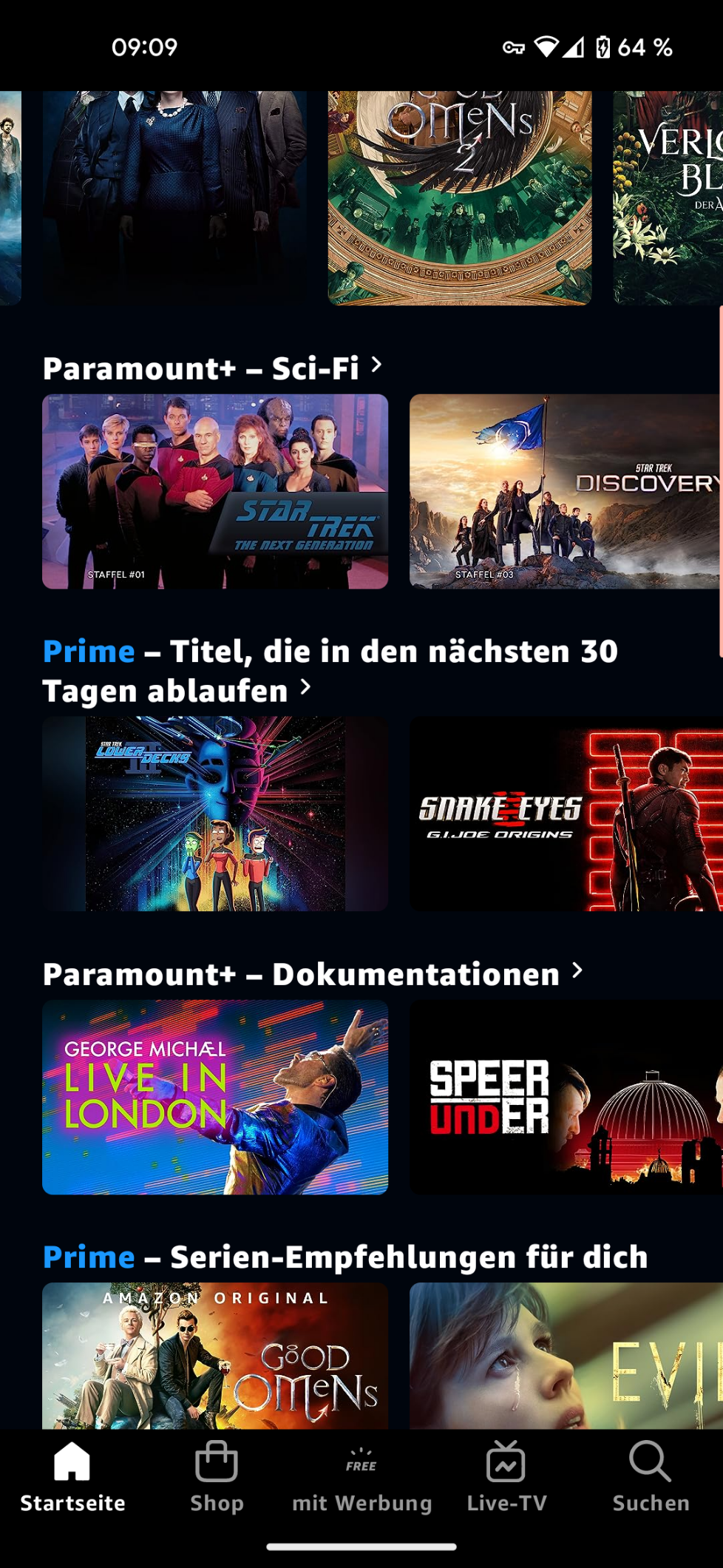The height and width of the screenshot is (1568, 723).
Task: Open Star Trek Lower Decks tile
Action: tap(215, 814)
